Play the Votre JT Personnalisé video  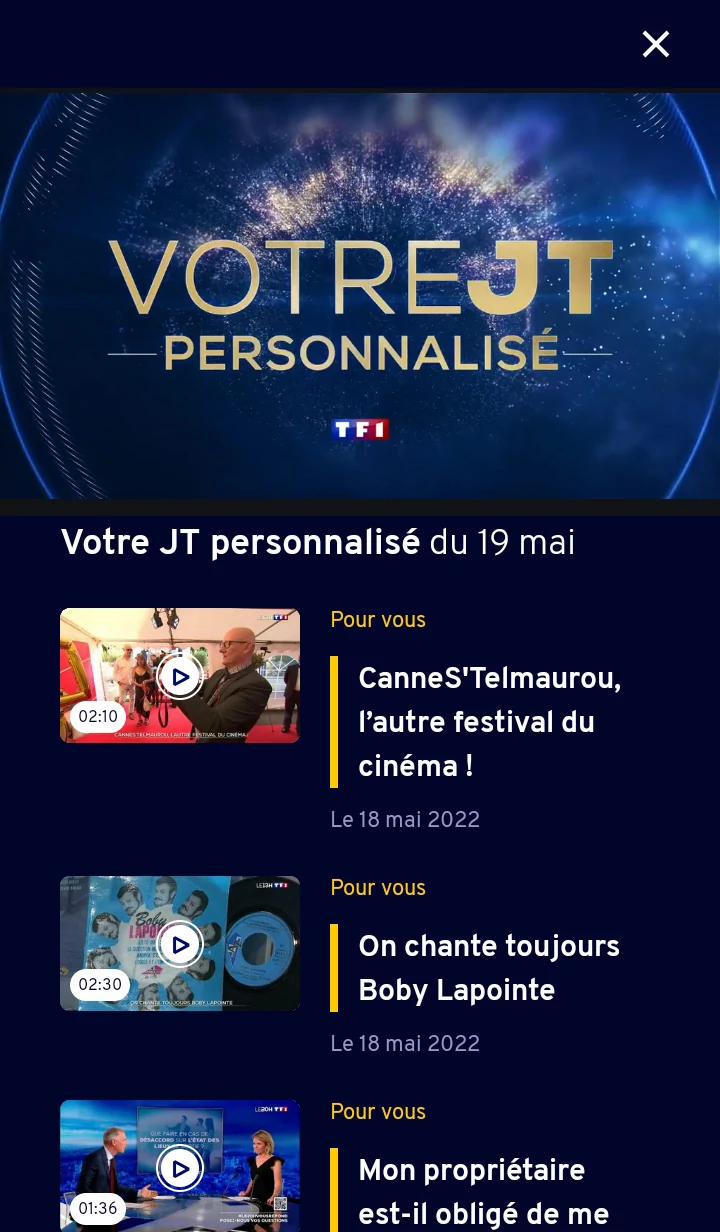(x=360, y=296)
